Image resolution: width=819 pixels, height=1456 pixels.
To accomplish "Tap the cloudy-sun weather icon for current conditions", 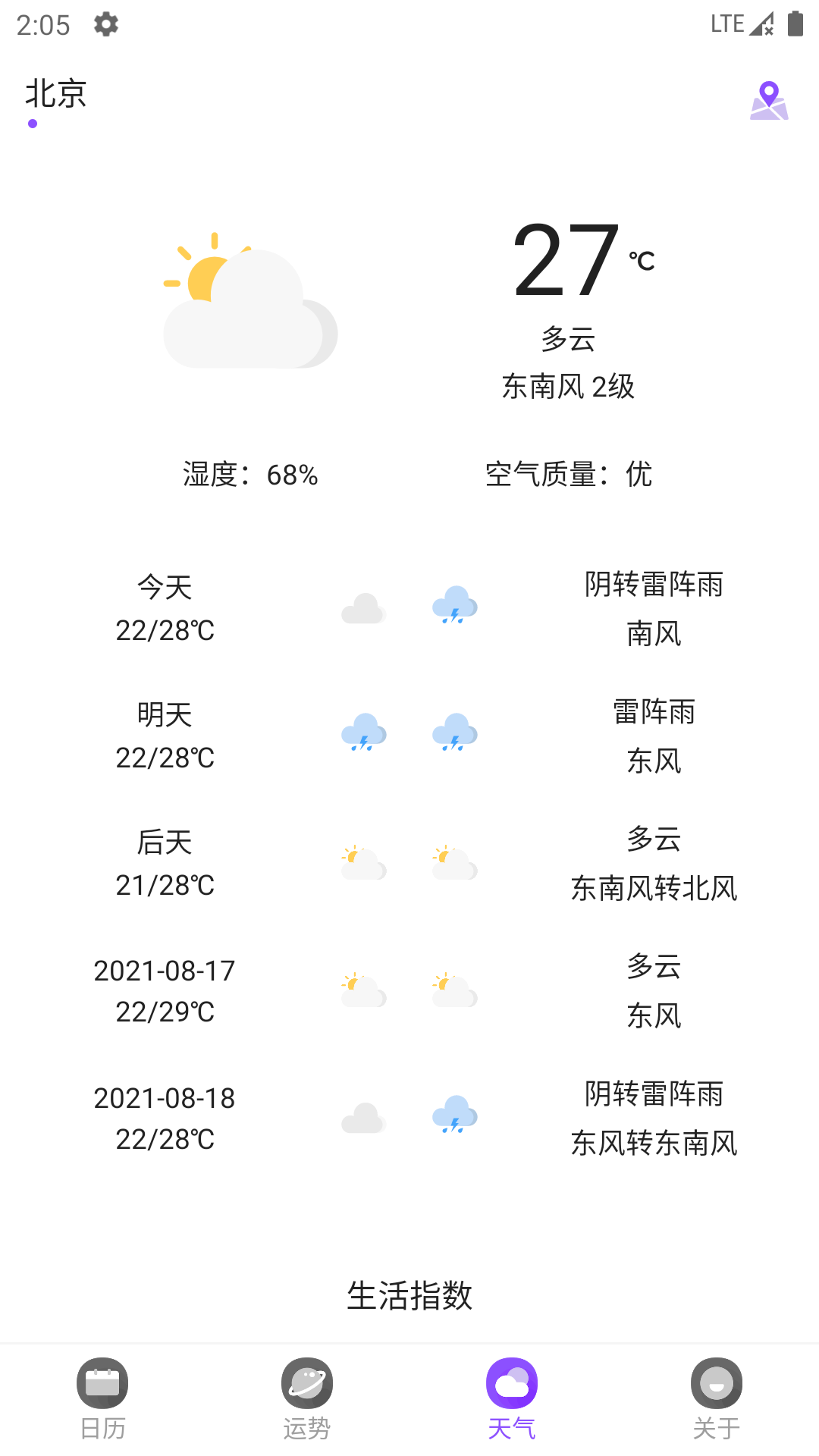I will (x=250, y=303).
